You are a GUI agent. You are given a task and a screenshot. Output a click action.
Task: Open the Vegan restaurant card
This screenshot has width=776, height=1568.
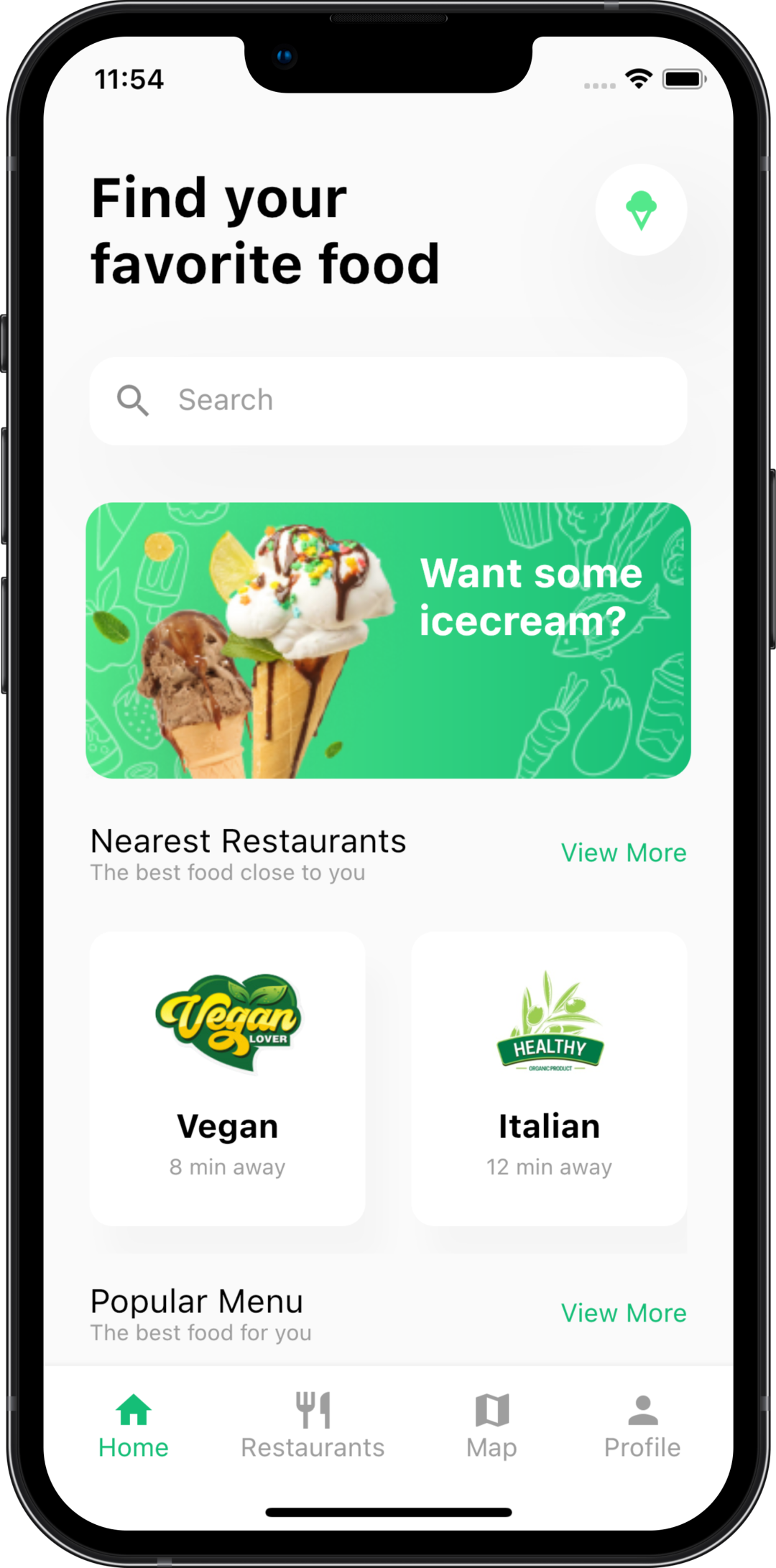click(227, 1077)
